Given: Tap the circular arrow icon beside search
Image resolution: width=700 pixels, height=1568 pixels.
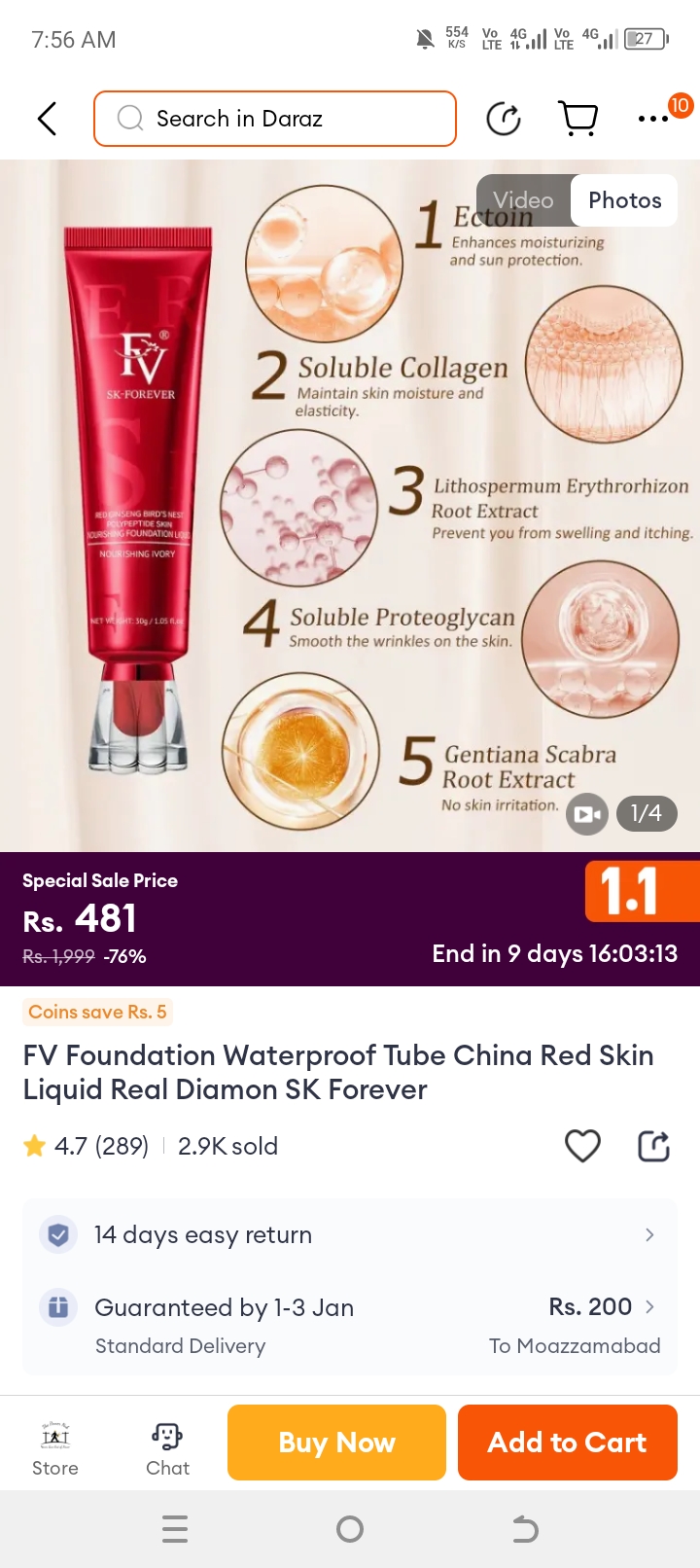Looking at the screenshot, I should point(504,119).
